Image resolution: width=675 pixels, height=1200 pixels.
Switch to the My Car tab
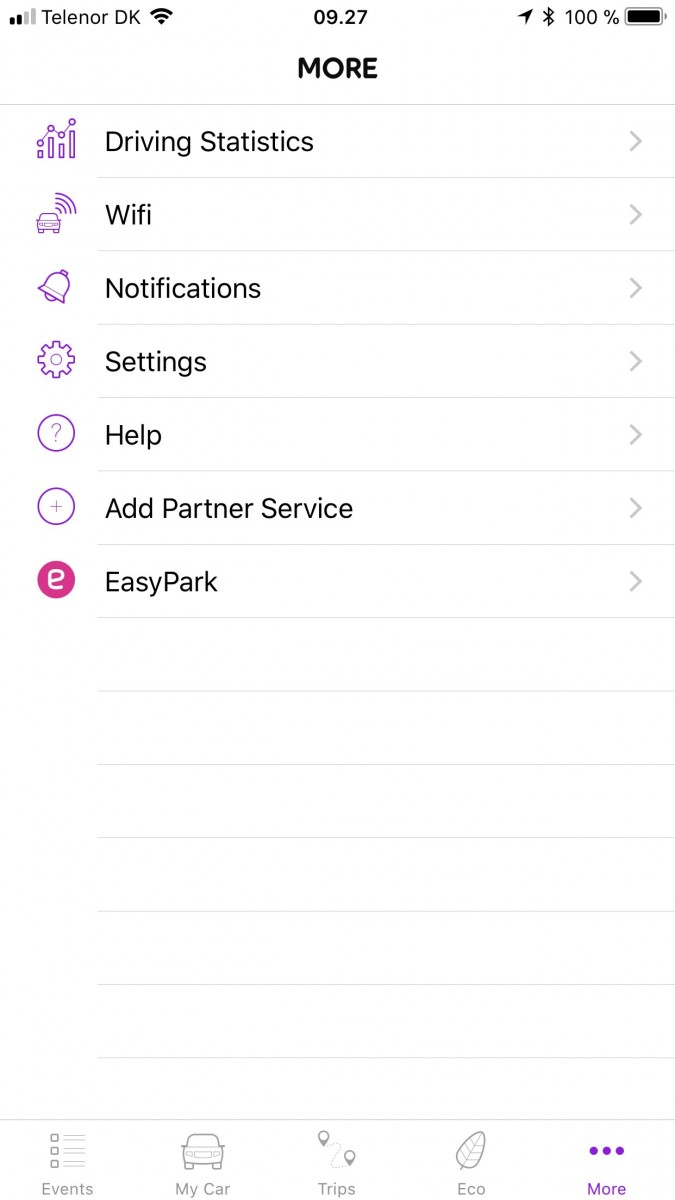202,1162
